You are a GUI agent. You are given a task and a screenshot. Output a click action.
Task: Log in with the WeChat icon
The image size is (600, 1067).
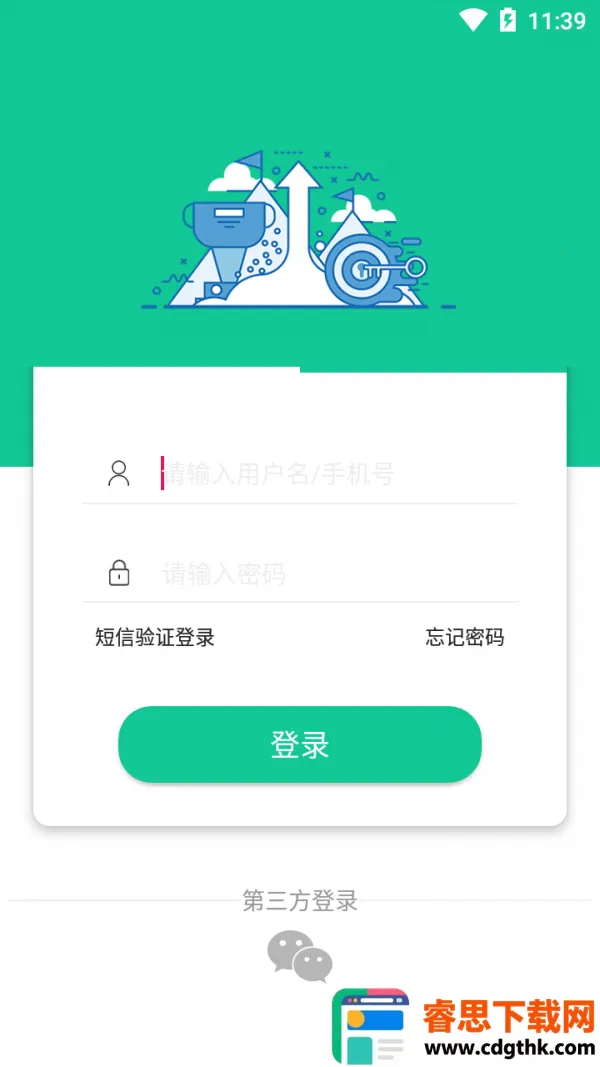299,955
